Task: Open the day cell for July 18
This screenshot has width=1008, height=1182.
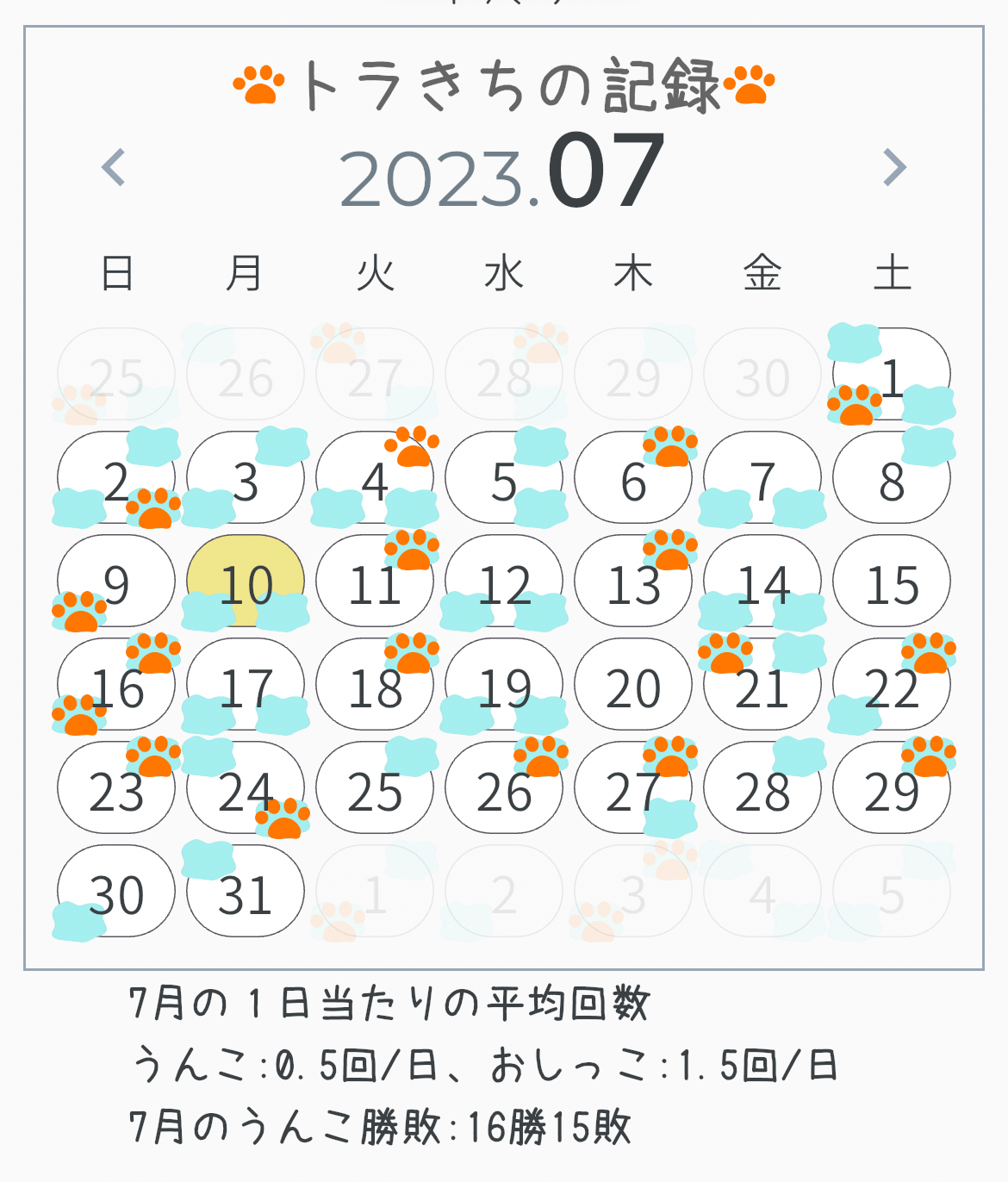Action: 375,685
